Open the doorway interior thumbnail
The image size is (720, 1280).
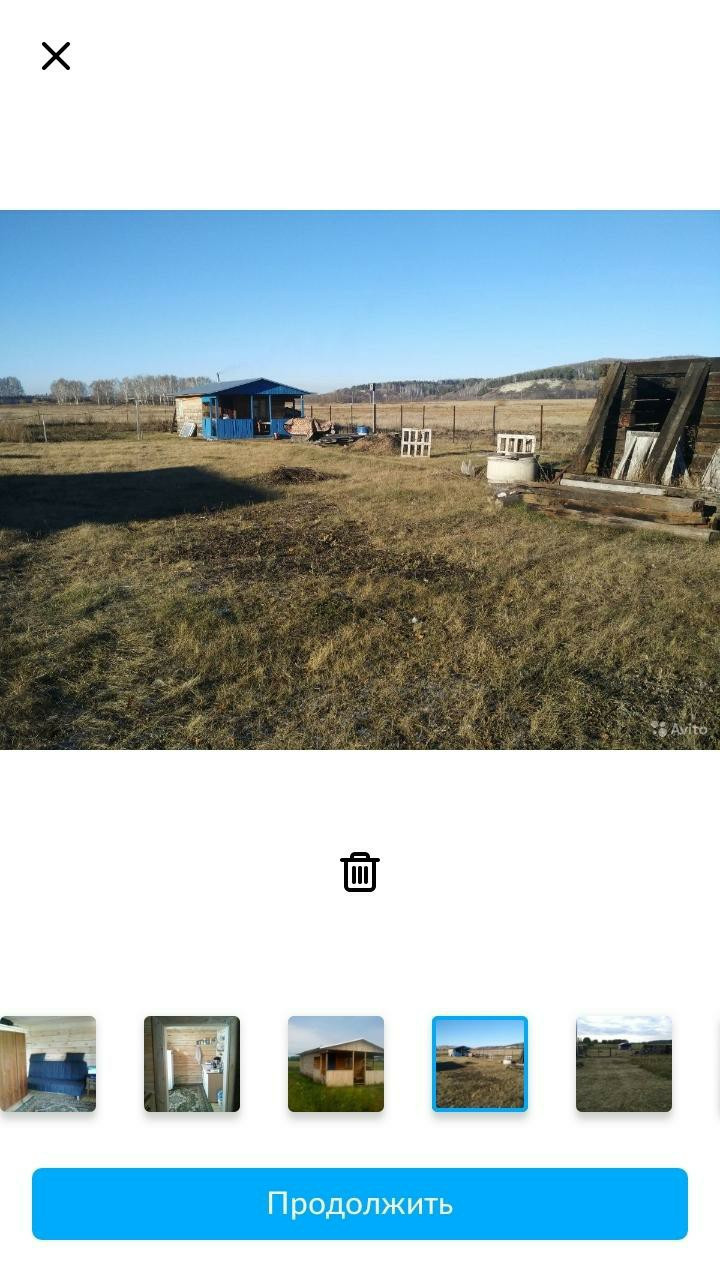point(192,1064)
